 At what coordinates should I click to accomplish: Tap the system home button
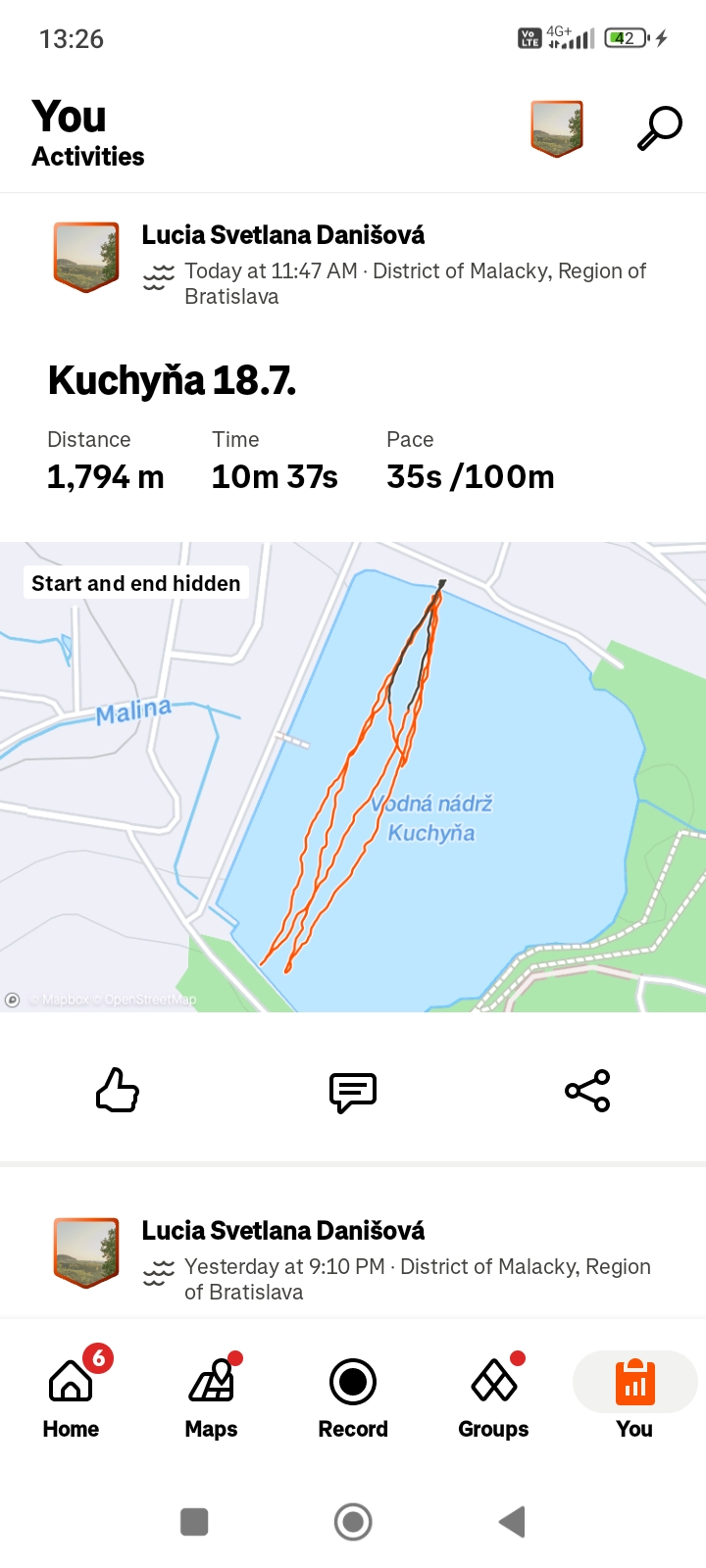353,1522
